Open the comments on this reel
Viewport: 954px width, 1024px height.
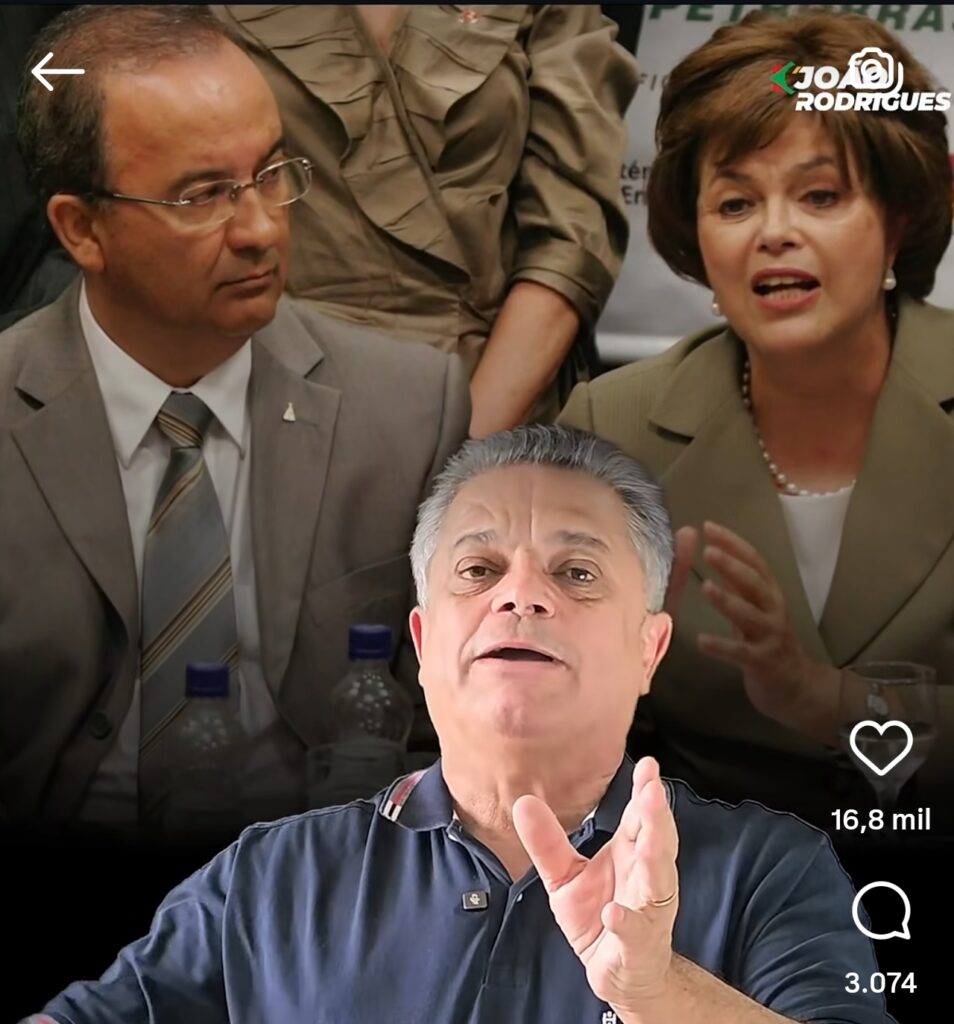pos(881,911)
